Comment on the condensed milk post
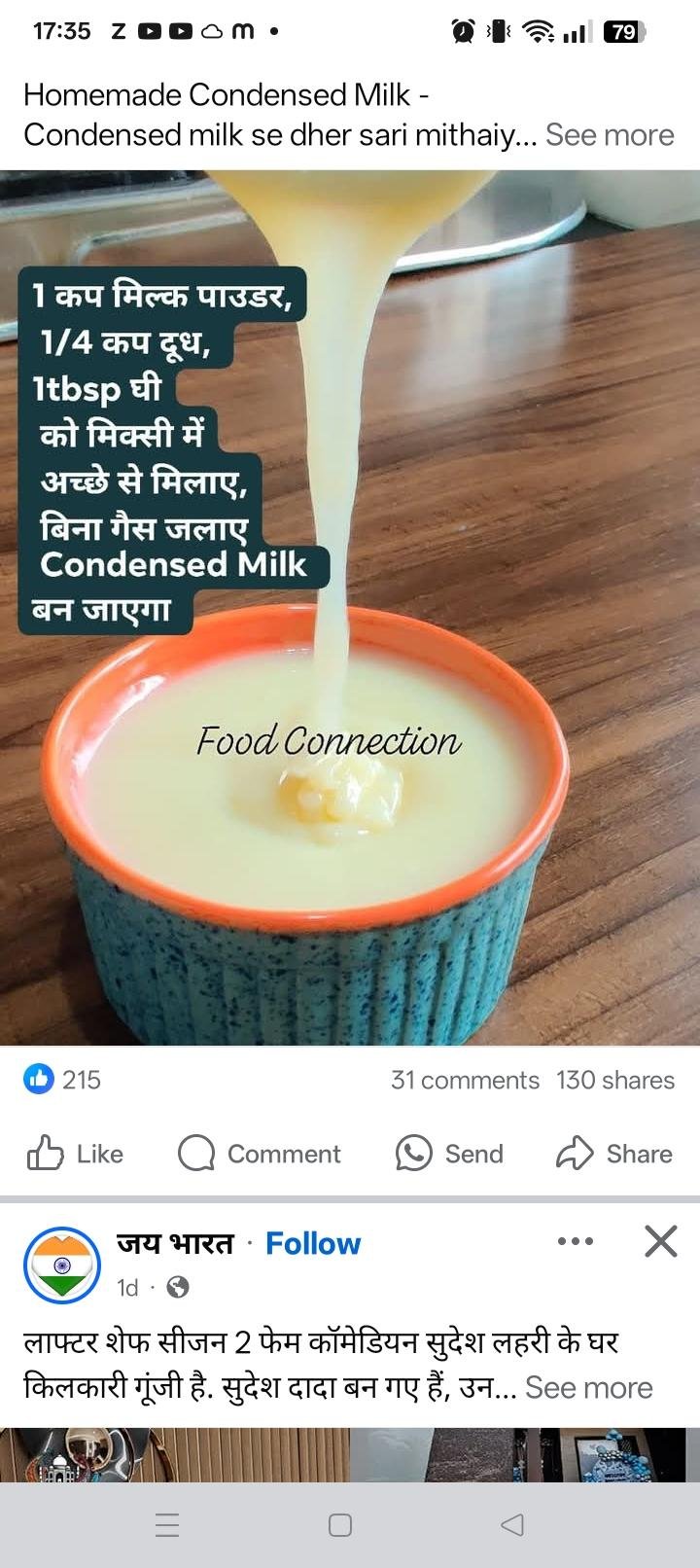700x1568 pixels. pyautogui.click(x=260, y=1154)
